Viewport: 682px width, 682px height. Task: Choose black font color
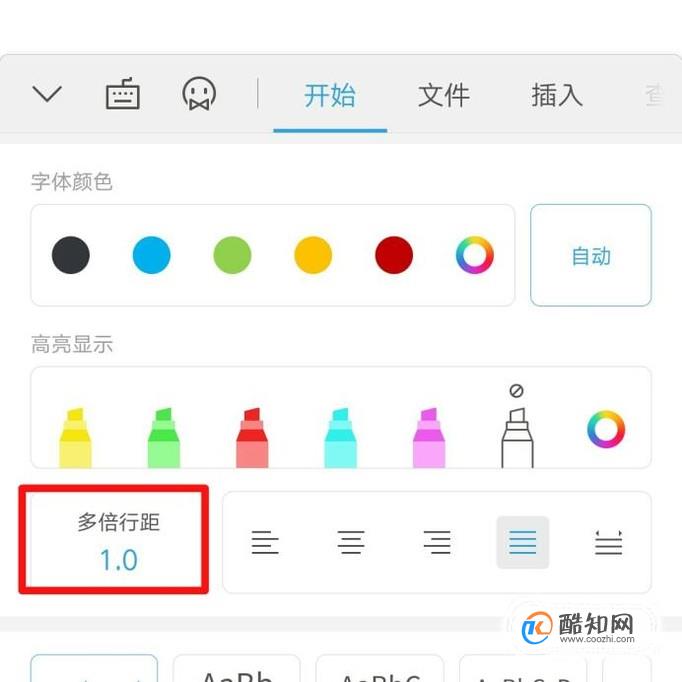(x=71, y=255)
